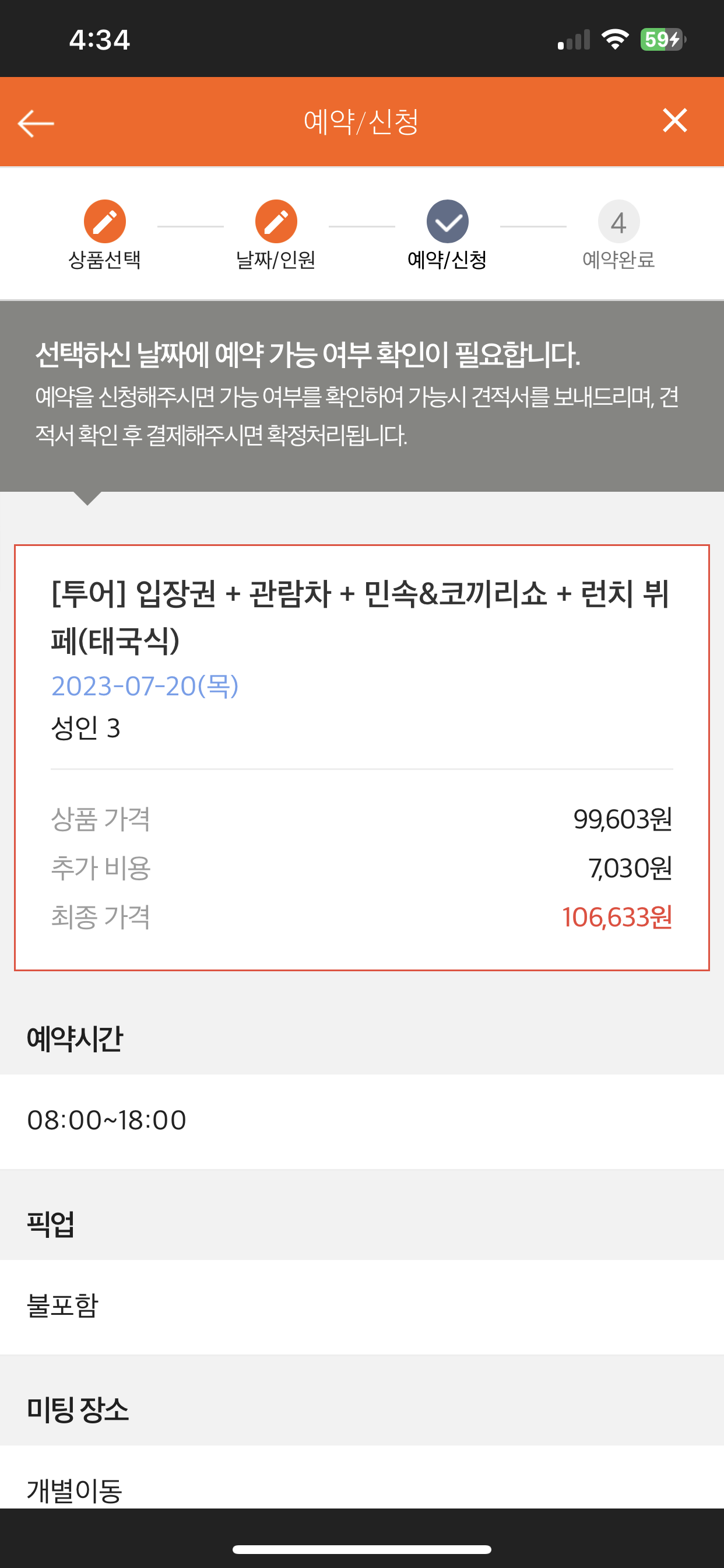Image resolution: width=724 pixels, height=1568 pixels.
Task: Close the 예약/신청 screen
Action: 674,121
